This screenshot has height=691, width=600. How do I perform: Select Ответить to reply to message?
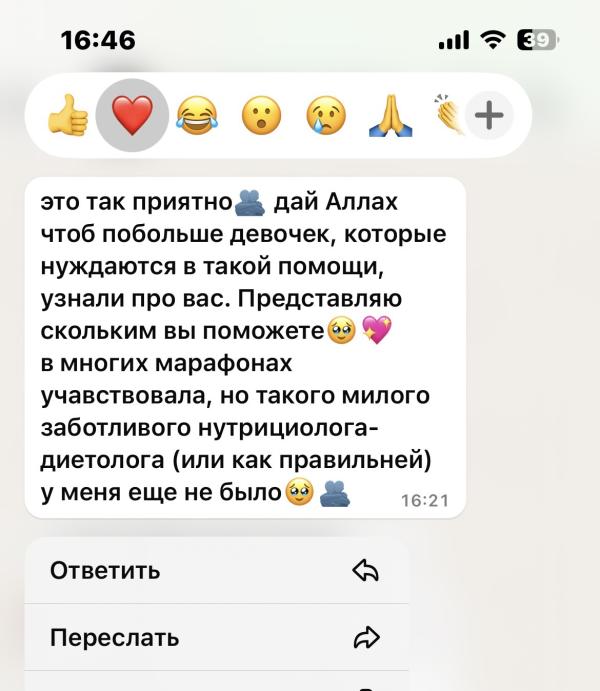point(216,571)
